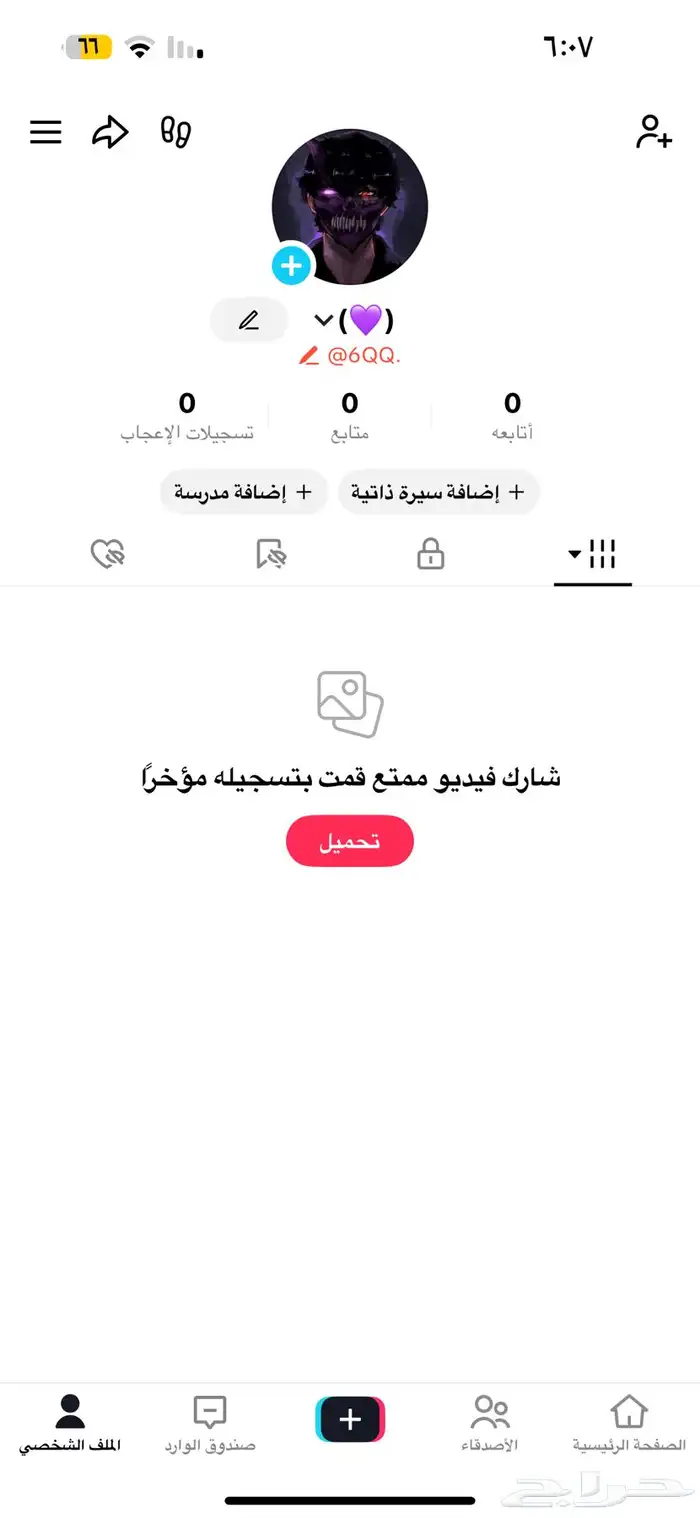Share this profile
Viewport: 700px width, 1518px height.
point(110,132)
